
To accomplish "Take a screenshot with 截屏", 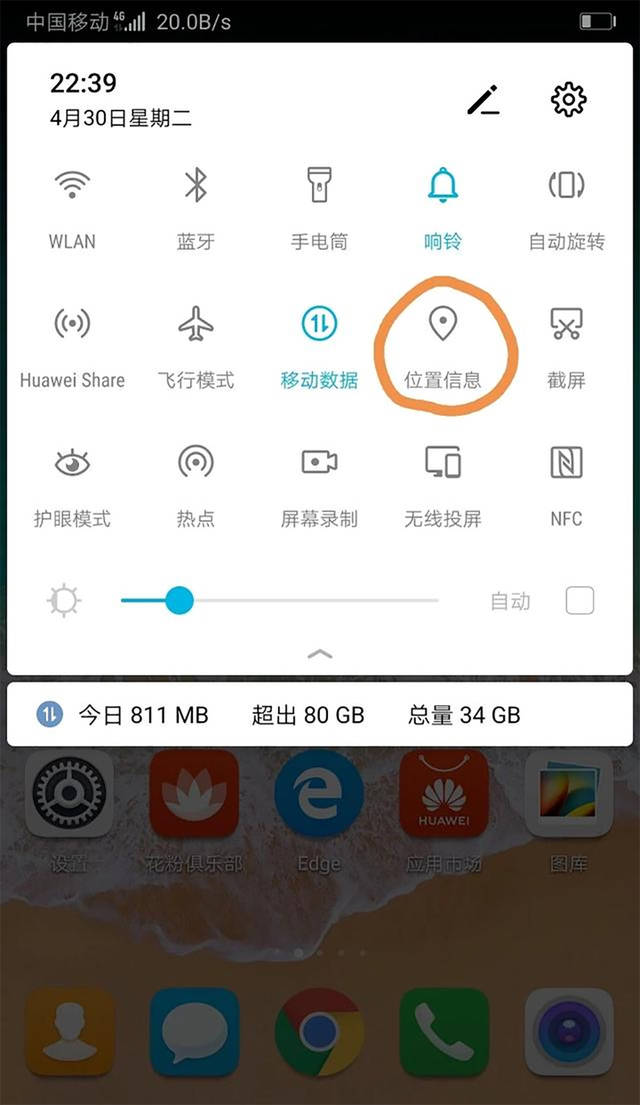I will point(566,324).
